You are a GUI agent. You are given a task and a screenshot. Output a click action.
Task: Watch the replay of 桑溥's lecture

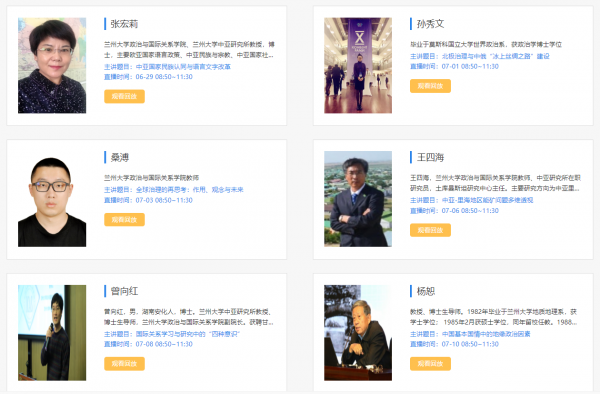click(124, 220)
